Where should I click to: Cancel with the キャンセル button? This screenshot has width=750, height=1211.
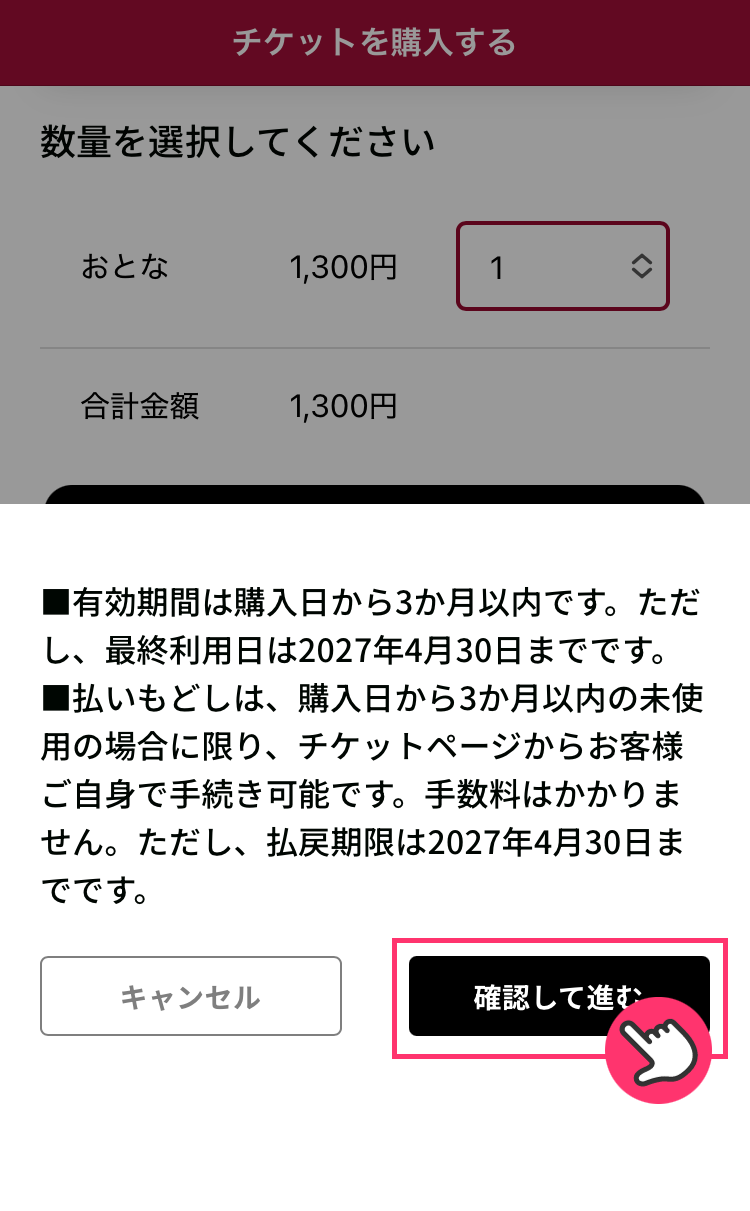pyautogui.click(x=191, y=996)
